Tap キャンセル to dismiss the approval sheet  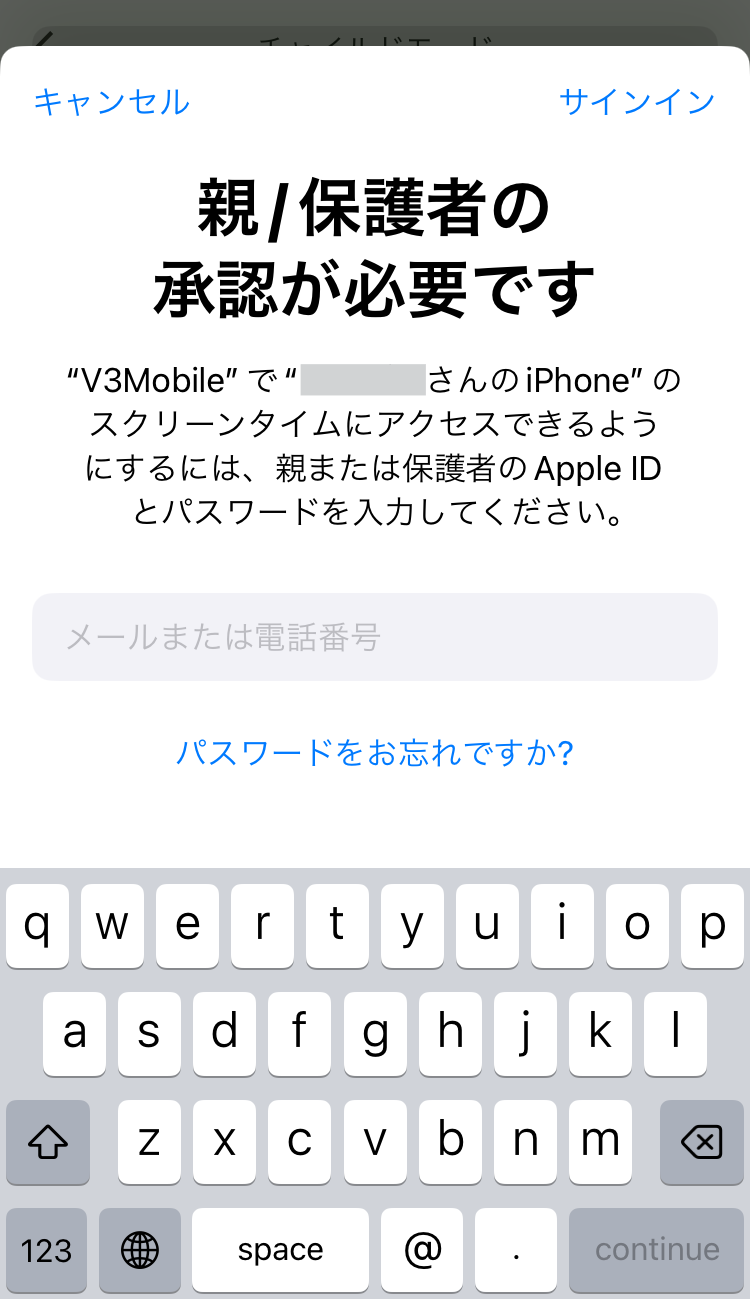111,102
